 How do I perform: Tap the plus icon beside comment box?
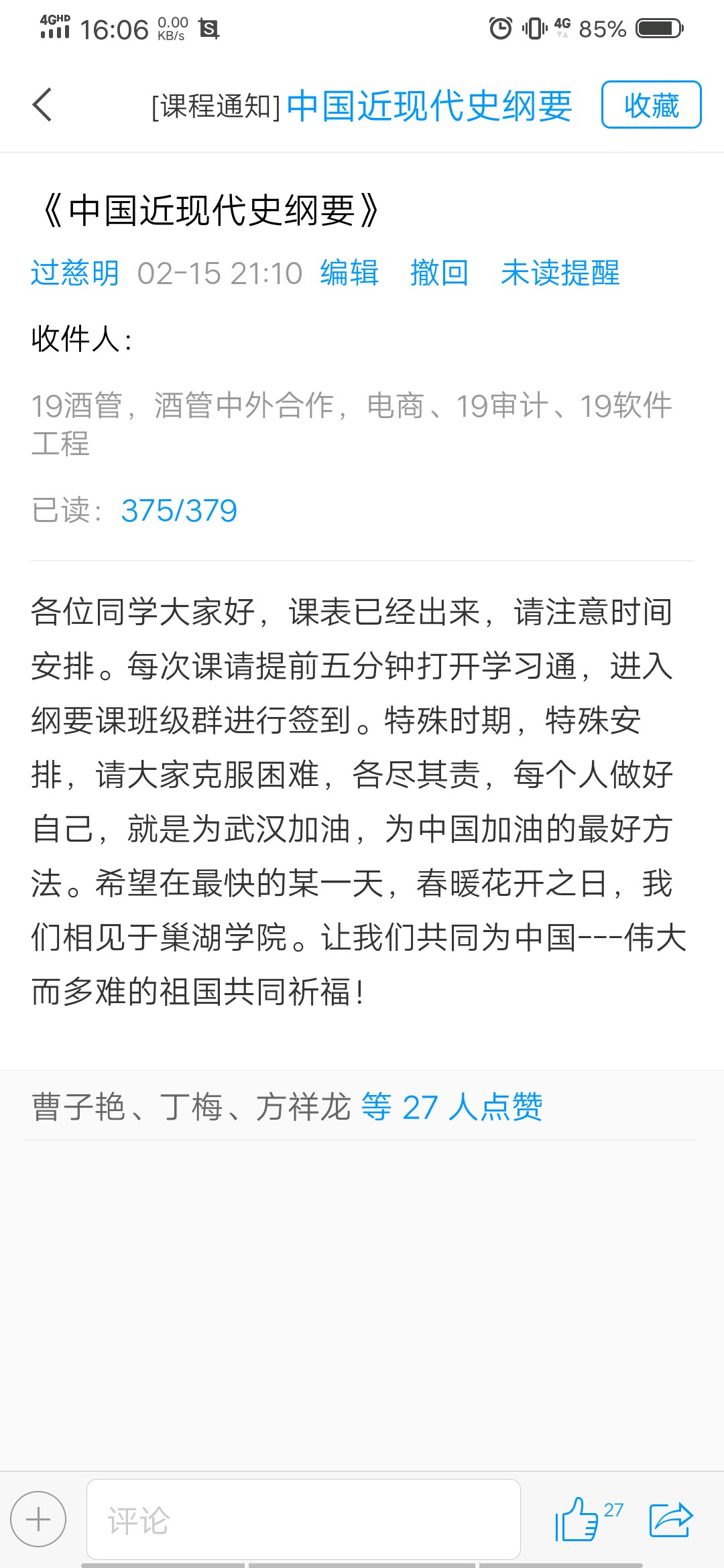[x=38, y=1519]
